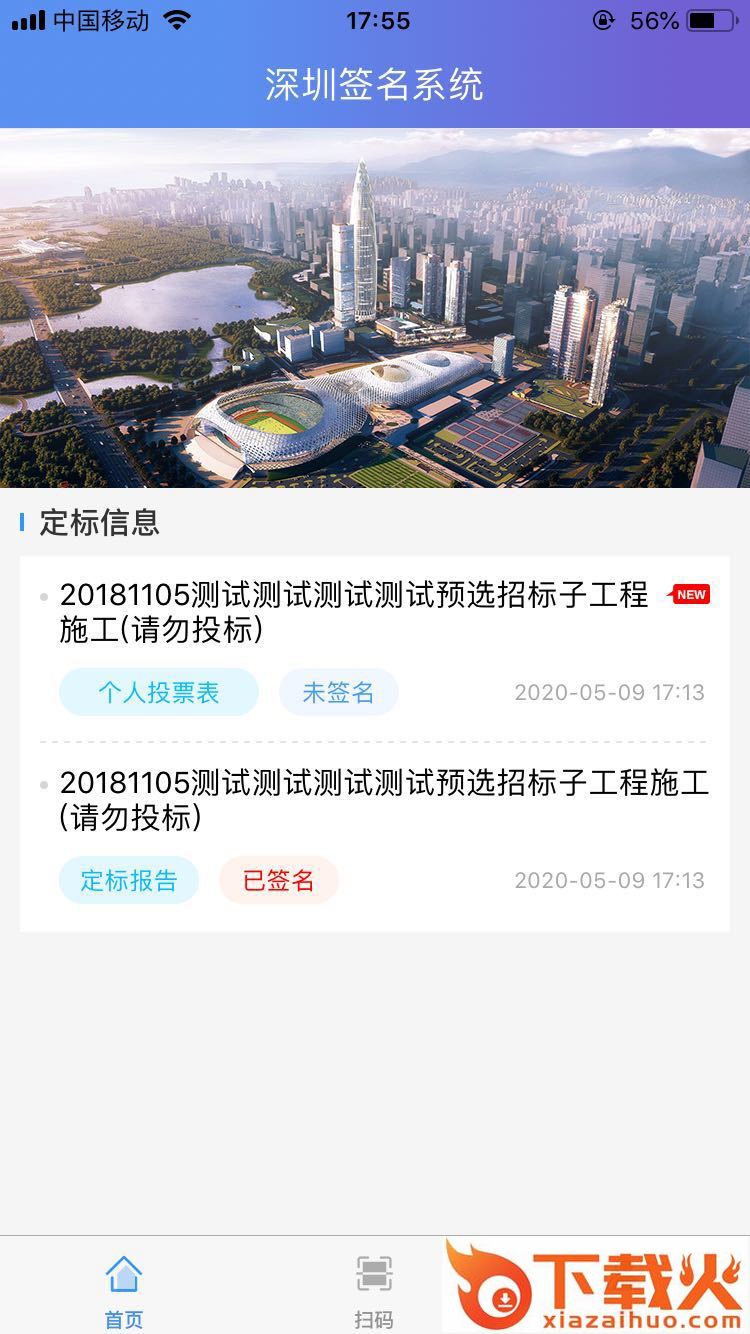This screenshot has height=1334, width=750.
Task: Open the first listing marked NEW
Action: pyautogui.click(x=354, y=612)
